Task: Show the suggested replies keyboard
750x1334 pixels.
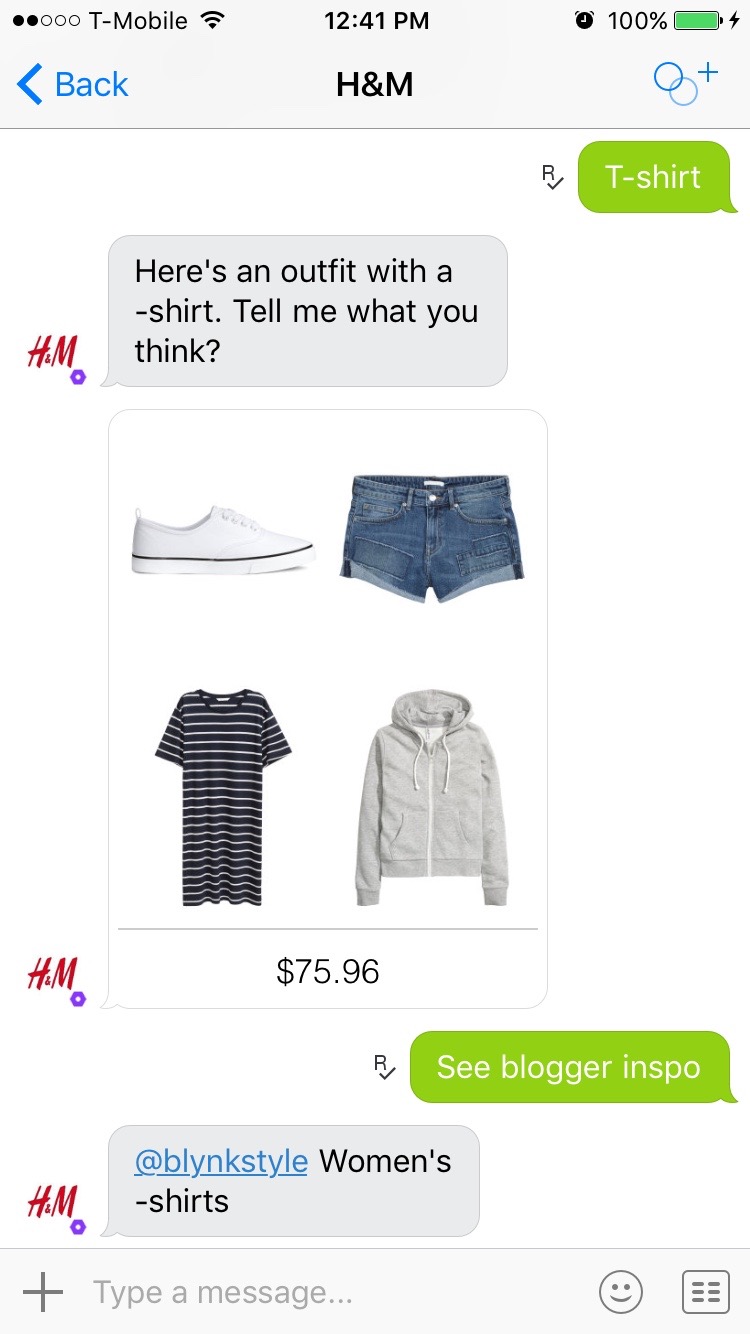Action: (x=705, y=1292)
